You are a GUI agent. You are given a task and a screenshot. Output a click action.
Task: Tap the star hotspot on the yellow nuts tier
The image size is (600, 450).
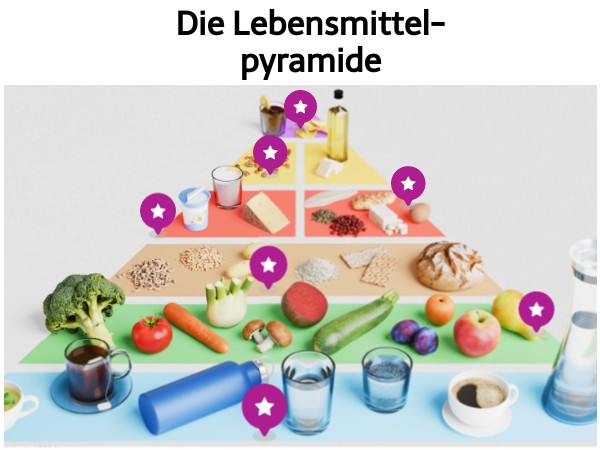[x=270, y=153]
